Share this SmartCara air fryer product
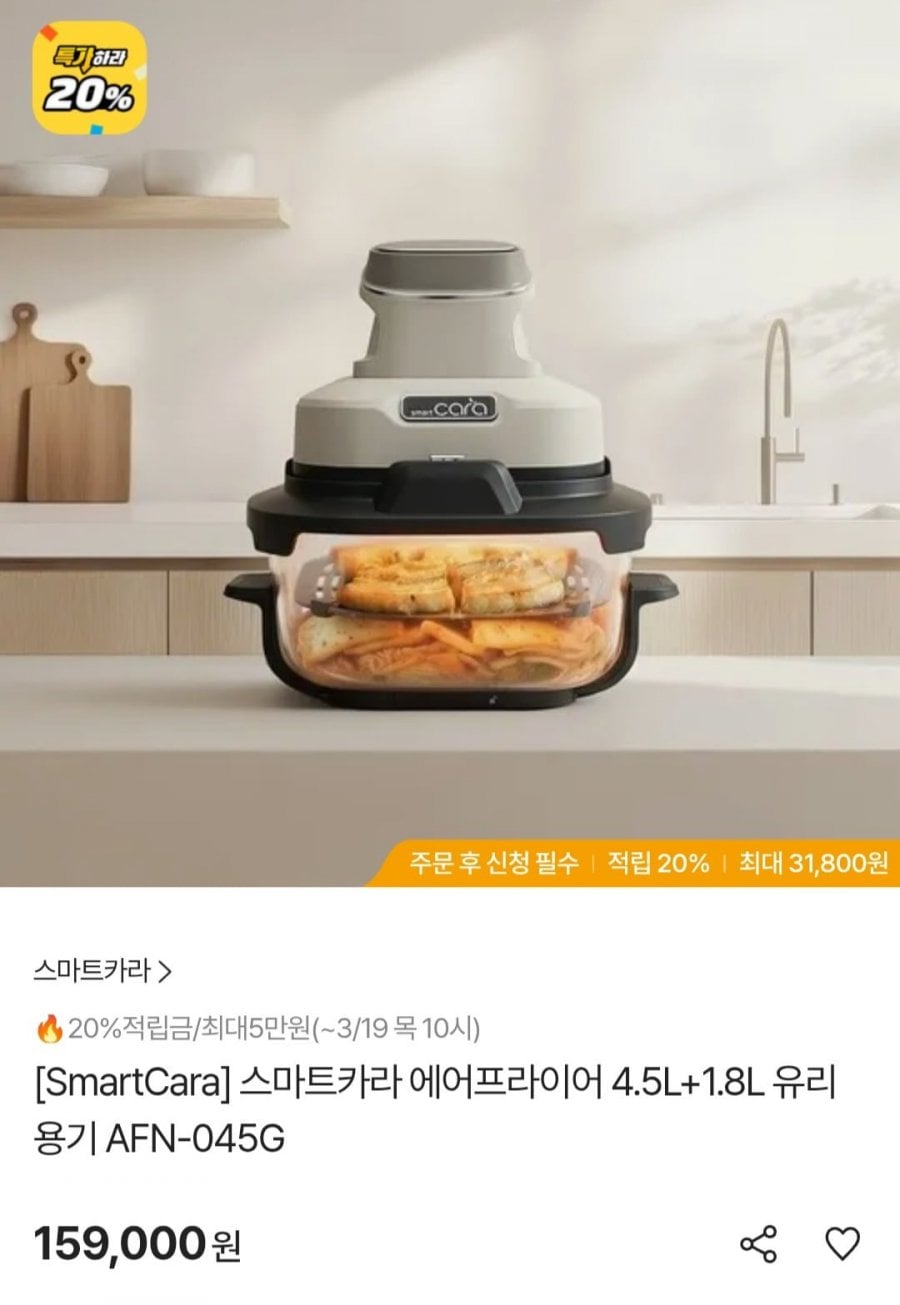Image resolution: width=900 pixels, height=1305 pixels. tap(758, 1243)
